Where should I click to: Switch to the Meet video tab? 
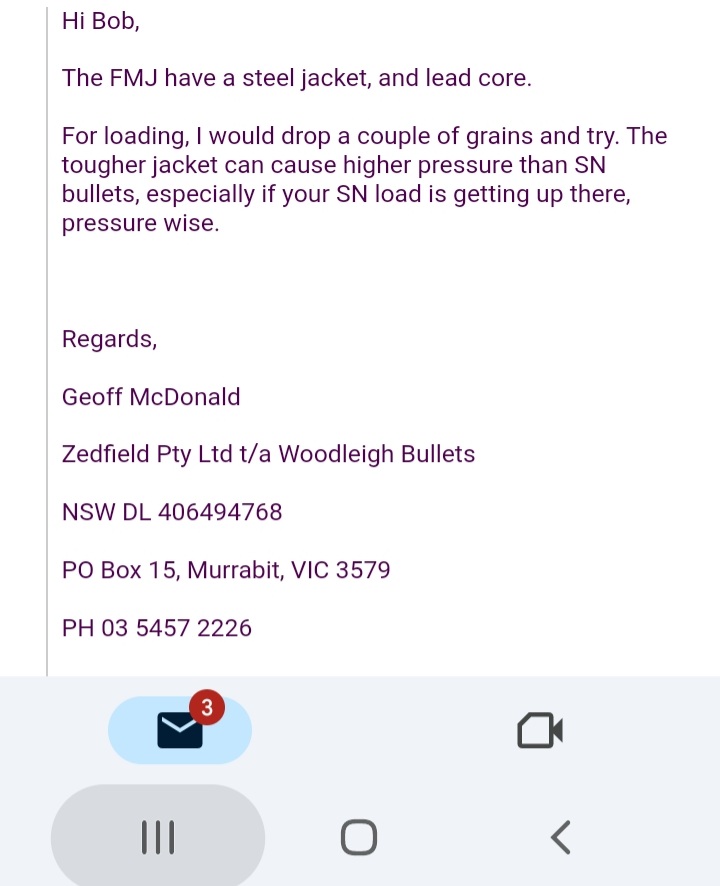pyautogui.click(x=540, y=731)
